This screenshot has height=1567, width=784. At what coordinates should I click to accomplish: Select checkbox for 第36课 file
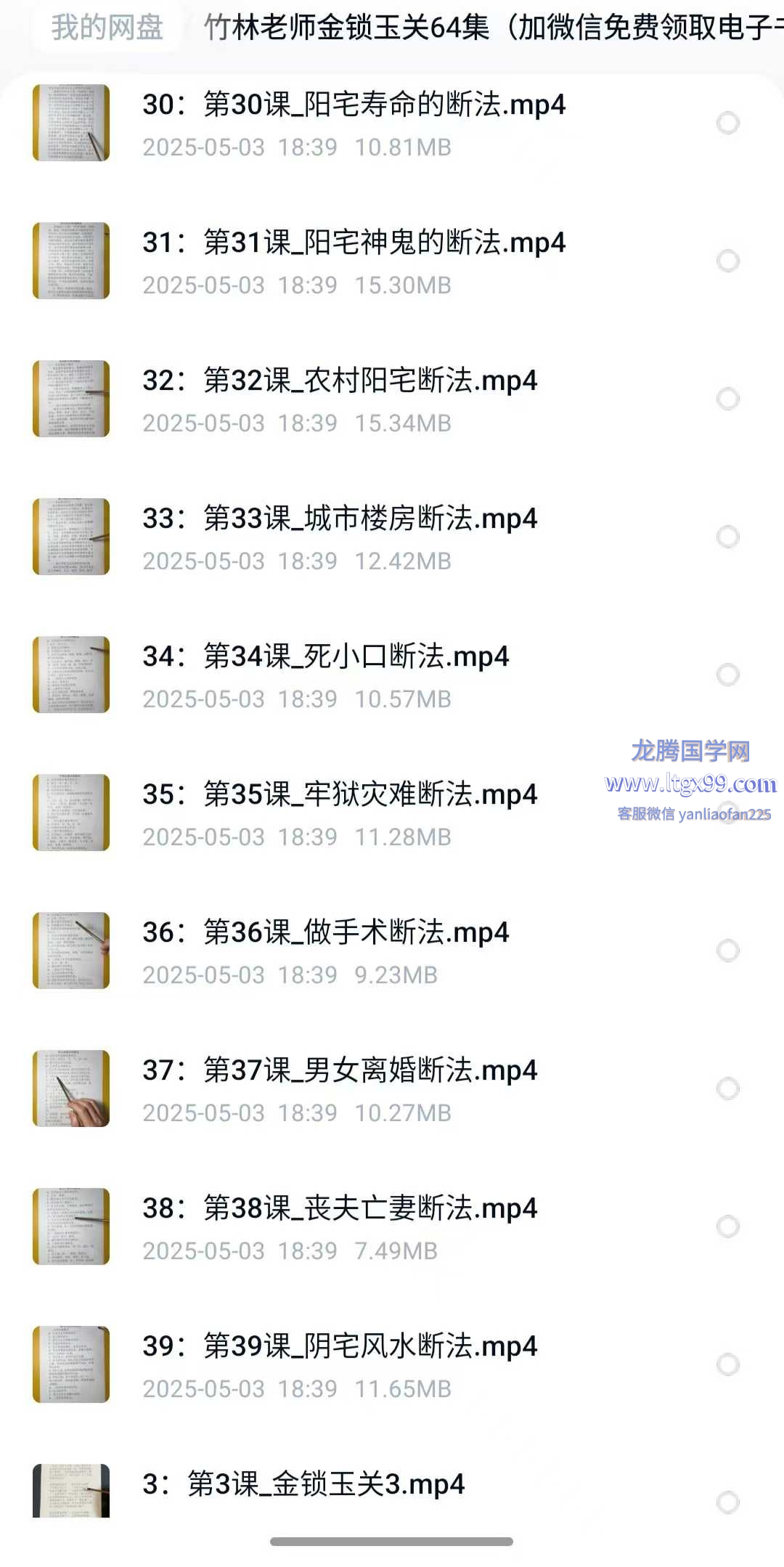coord(727,951)
